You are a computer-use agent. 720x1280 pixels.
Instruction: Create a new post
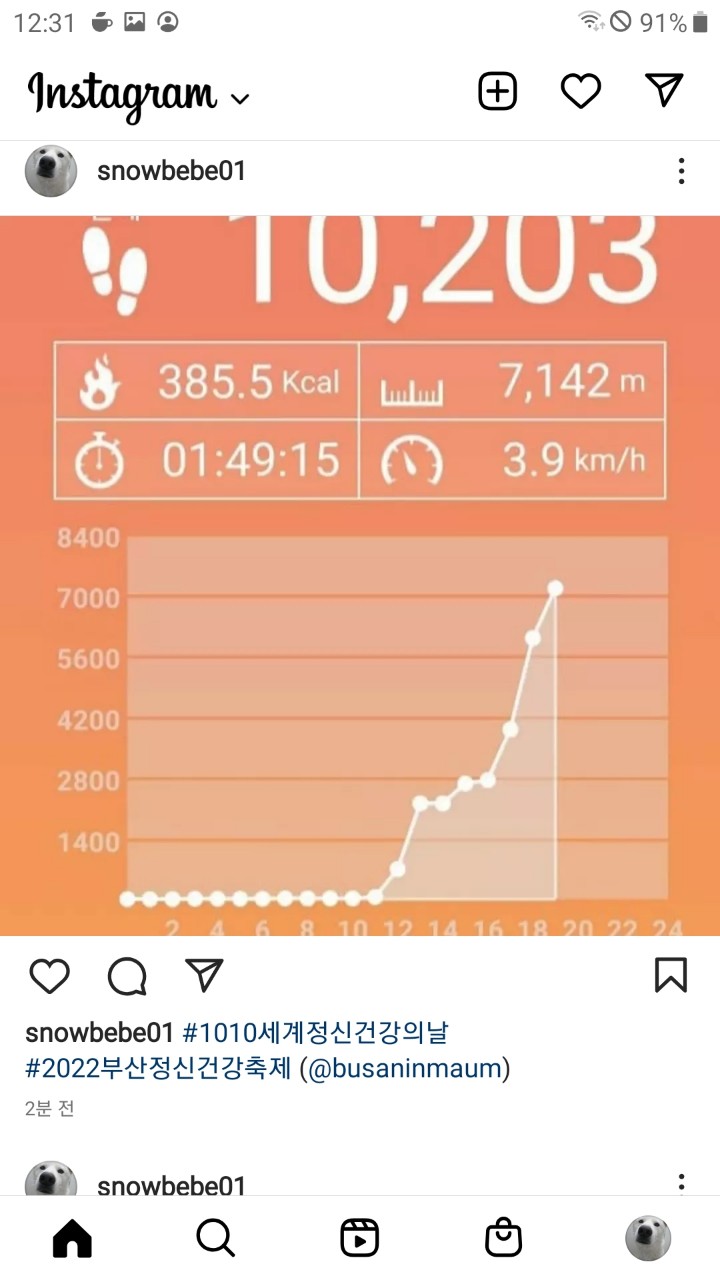tap(498, 92)
